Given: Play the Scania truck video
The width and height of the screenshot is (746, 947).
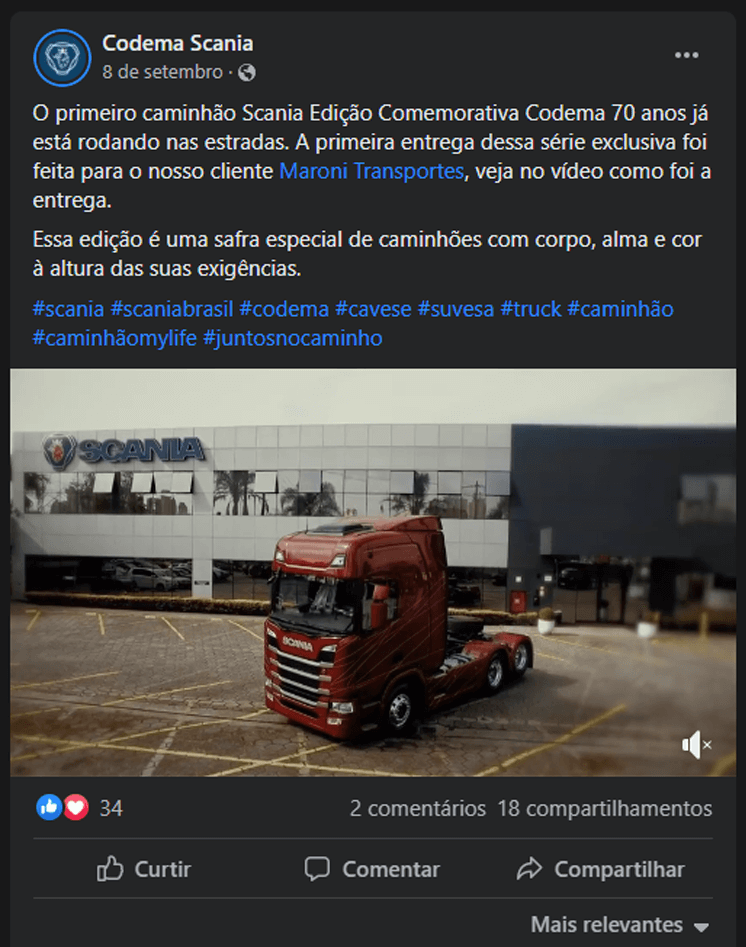Looking at the screenshot, I should 372,572.
